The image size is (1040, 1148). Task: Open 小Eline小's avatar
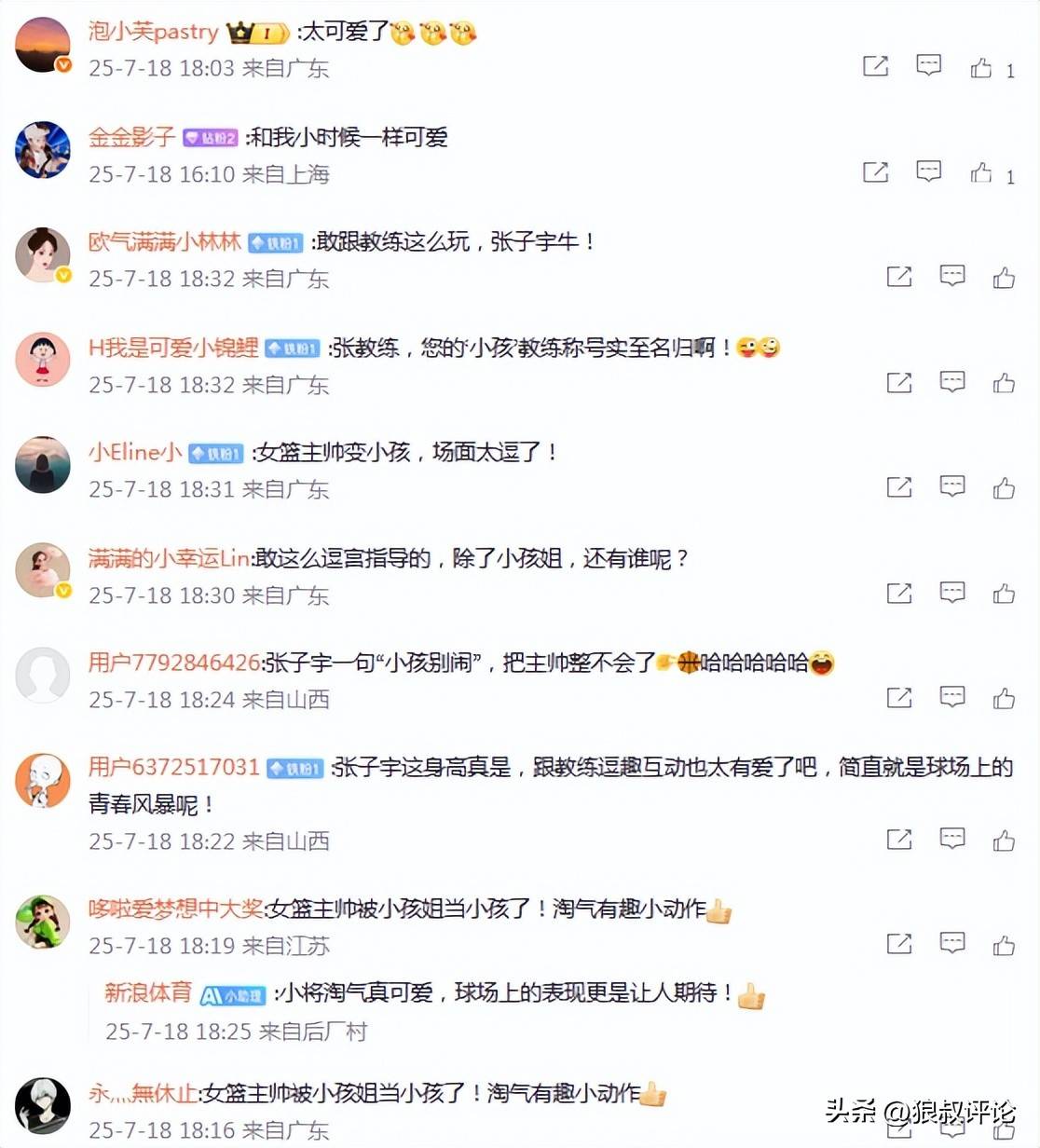click(43, 464)
